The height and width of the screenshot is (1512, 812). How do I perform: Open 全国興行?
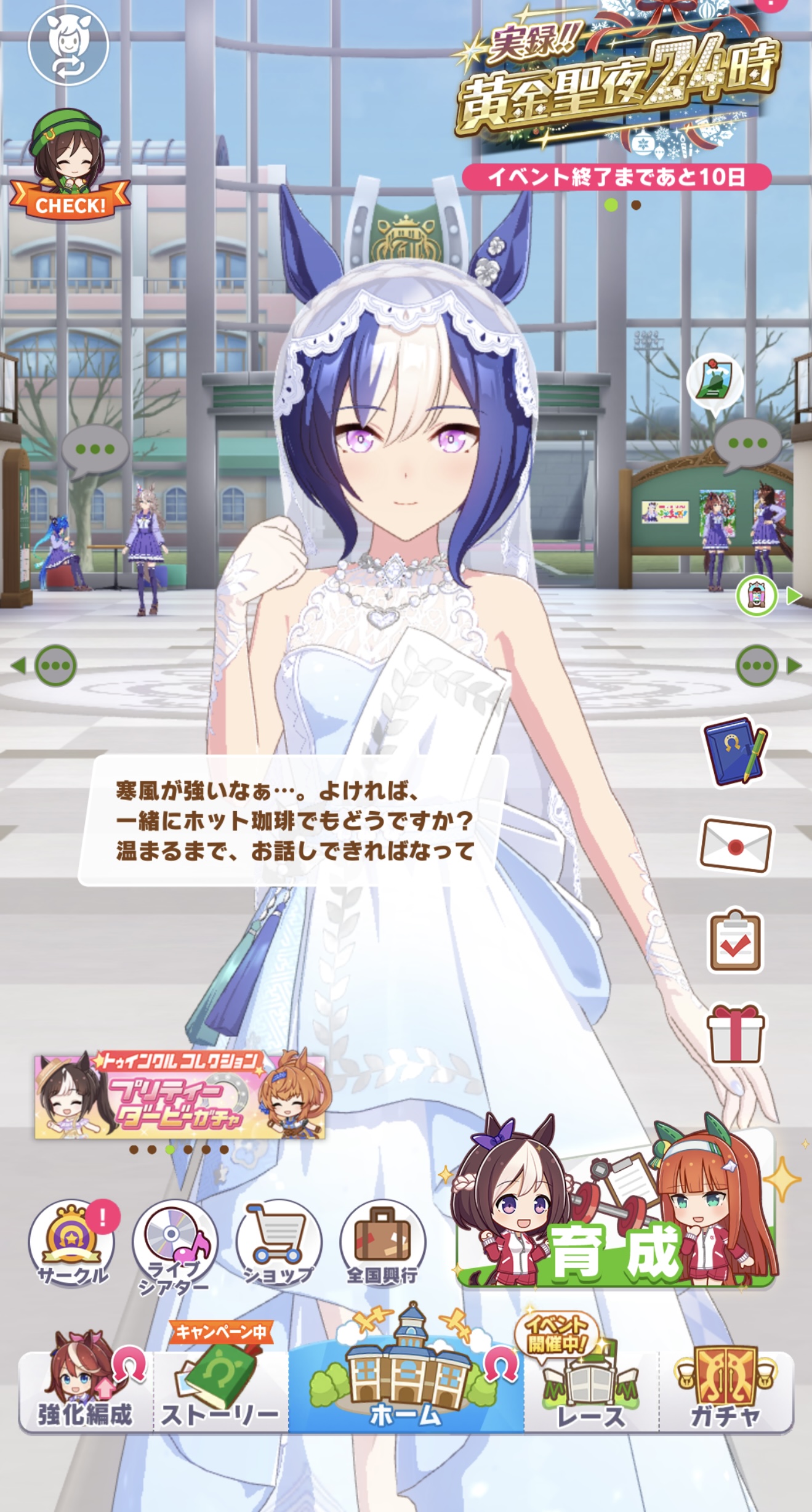tap(382, 1244)
